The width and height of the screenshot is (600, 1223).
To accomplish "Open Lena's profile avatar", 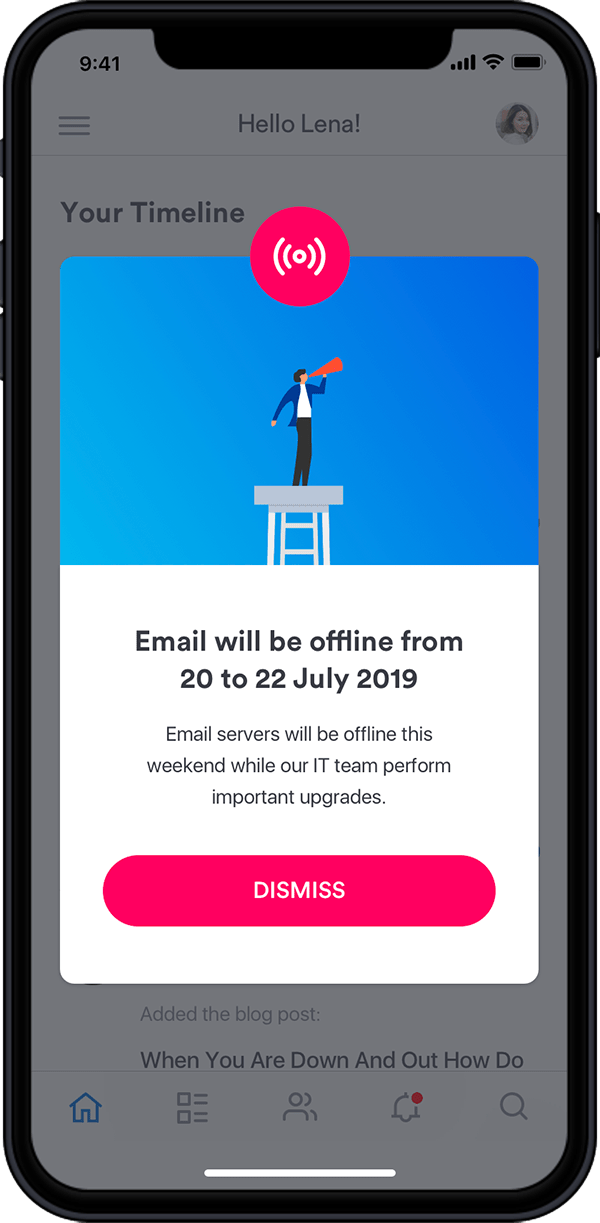I will pos(517,124).
